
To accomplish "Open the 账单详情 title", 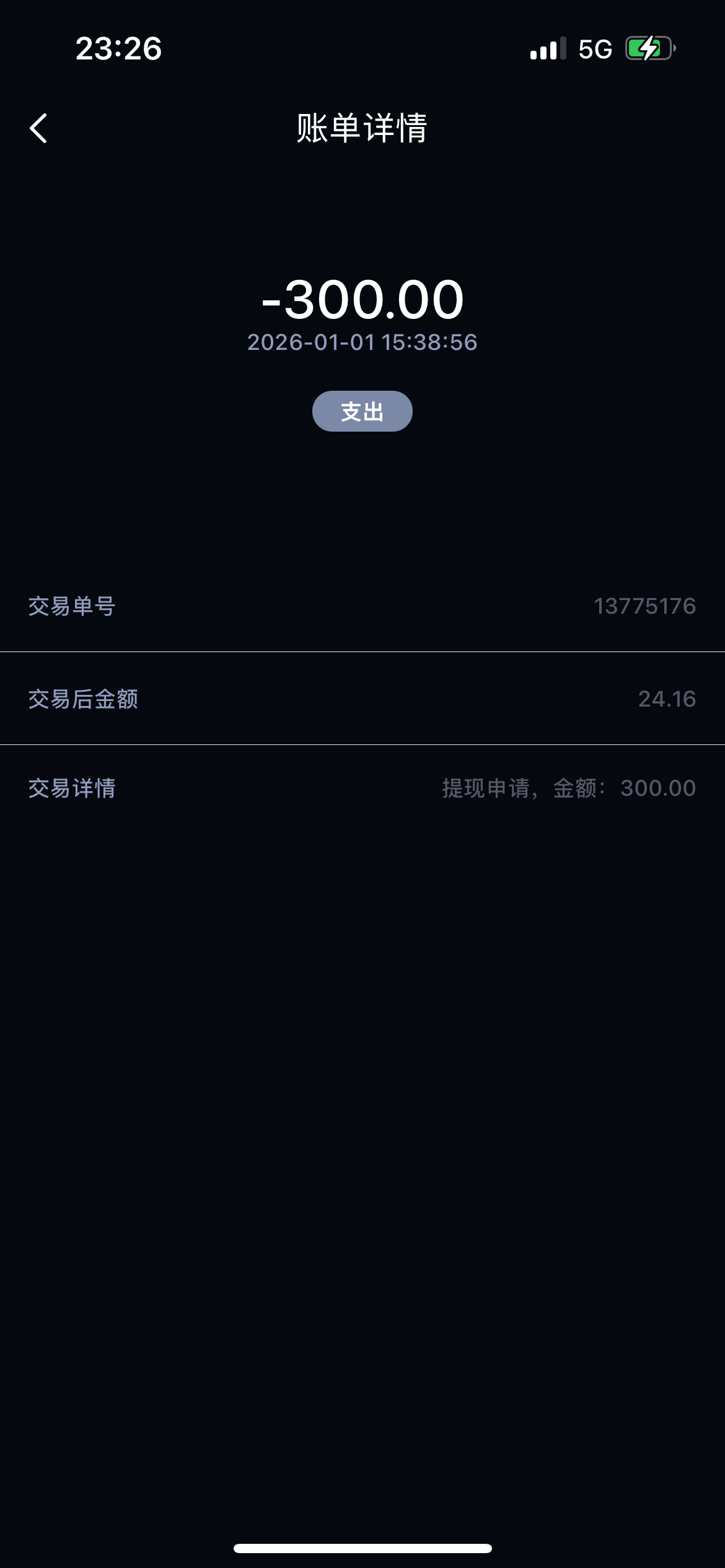I will tap(362, 127).
